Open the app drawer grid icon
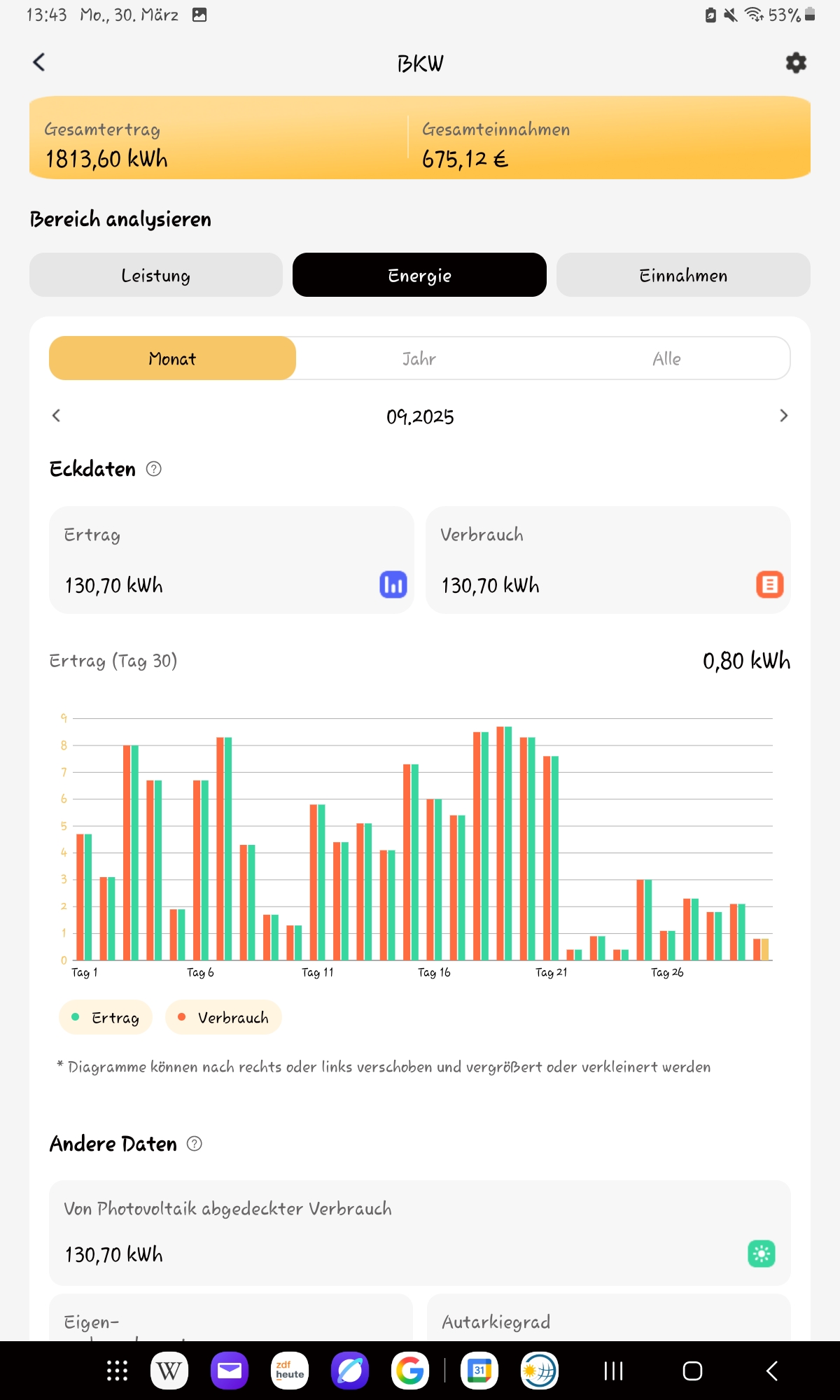 pos(117,1371)
